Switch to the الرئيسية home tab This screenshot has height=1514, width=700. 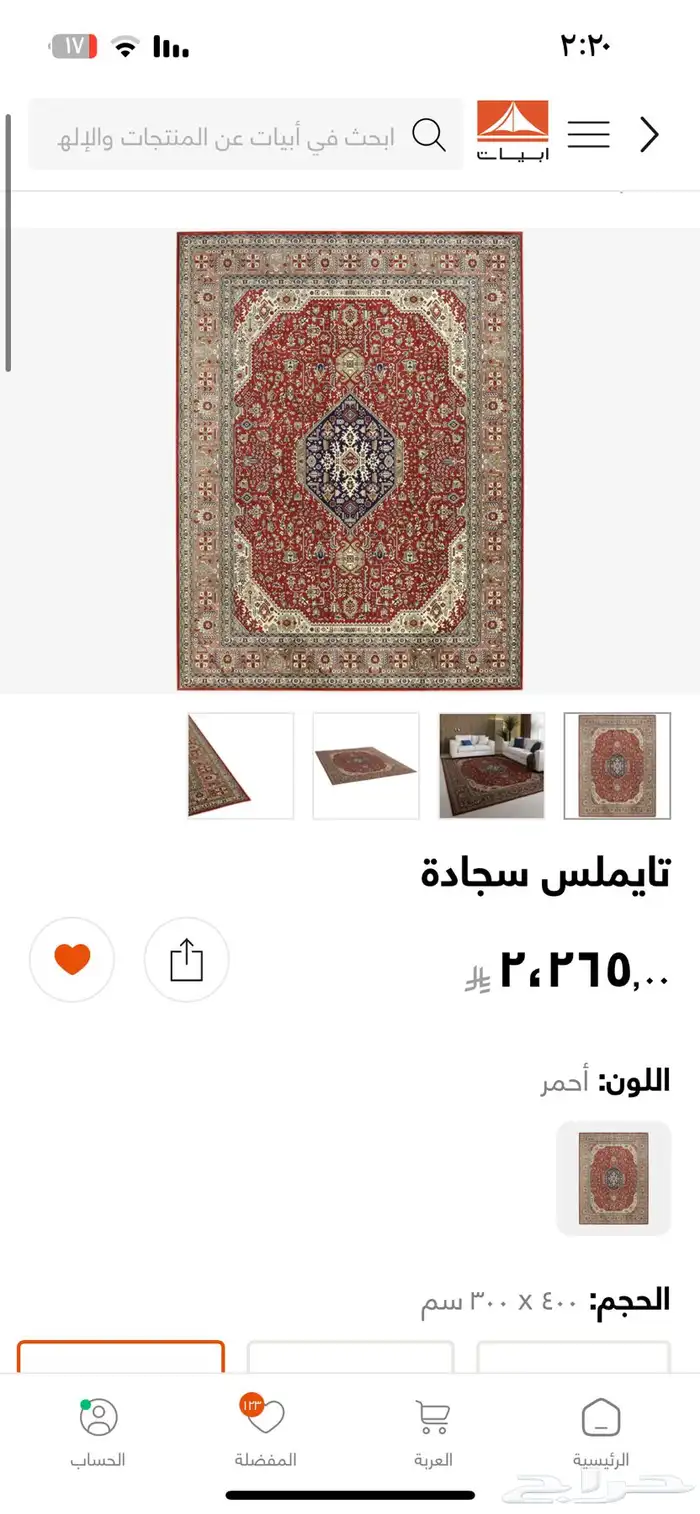[601, 1434]
